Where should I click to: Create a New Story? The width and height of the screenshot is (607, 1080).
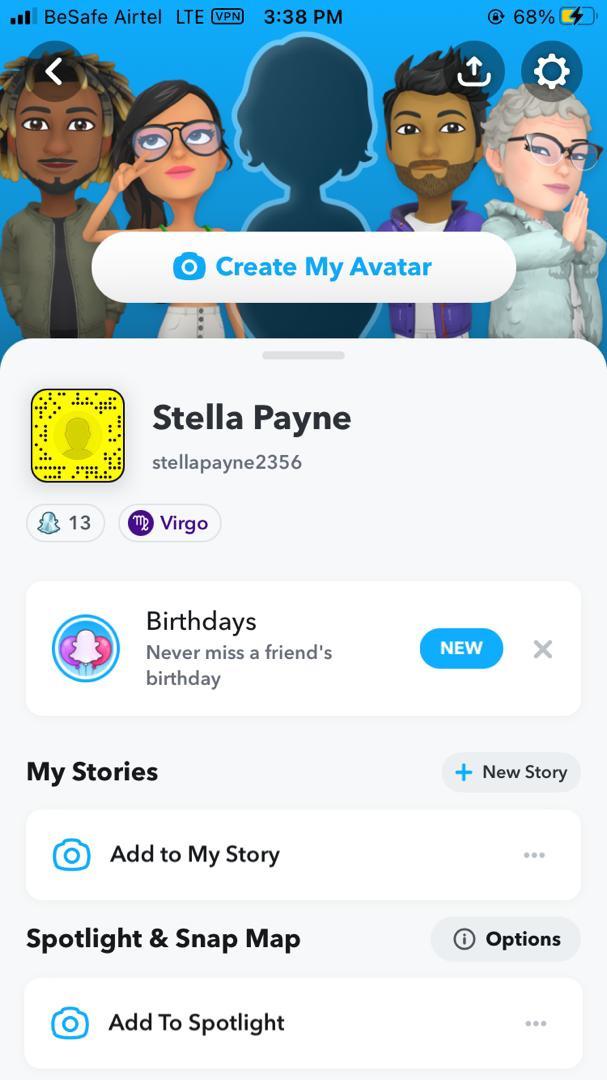coord(511,772)
